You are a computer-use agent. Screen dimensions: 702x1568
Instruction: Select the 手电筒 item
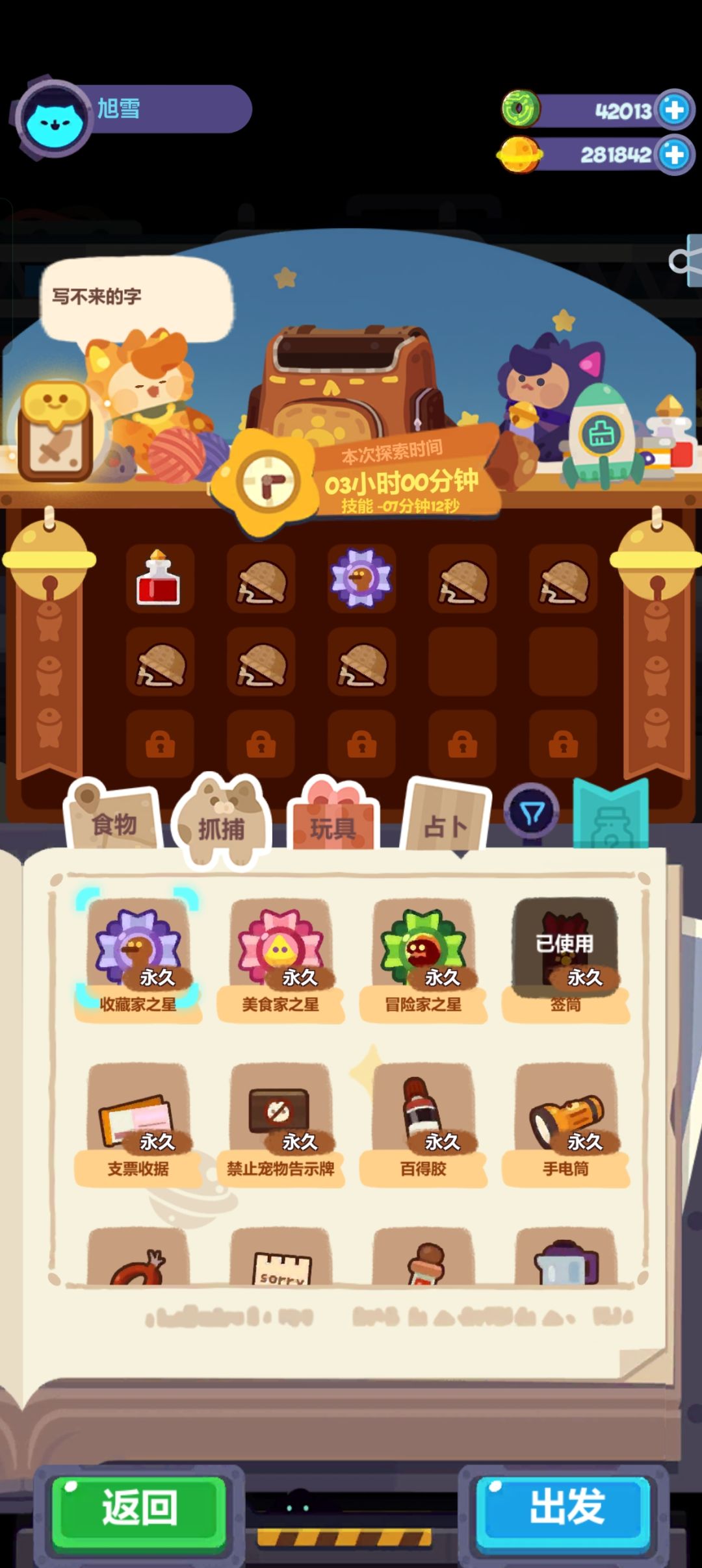click(x=565, y=1124)
